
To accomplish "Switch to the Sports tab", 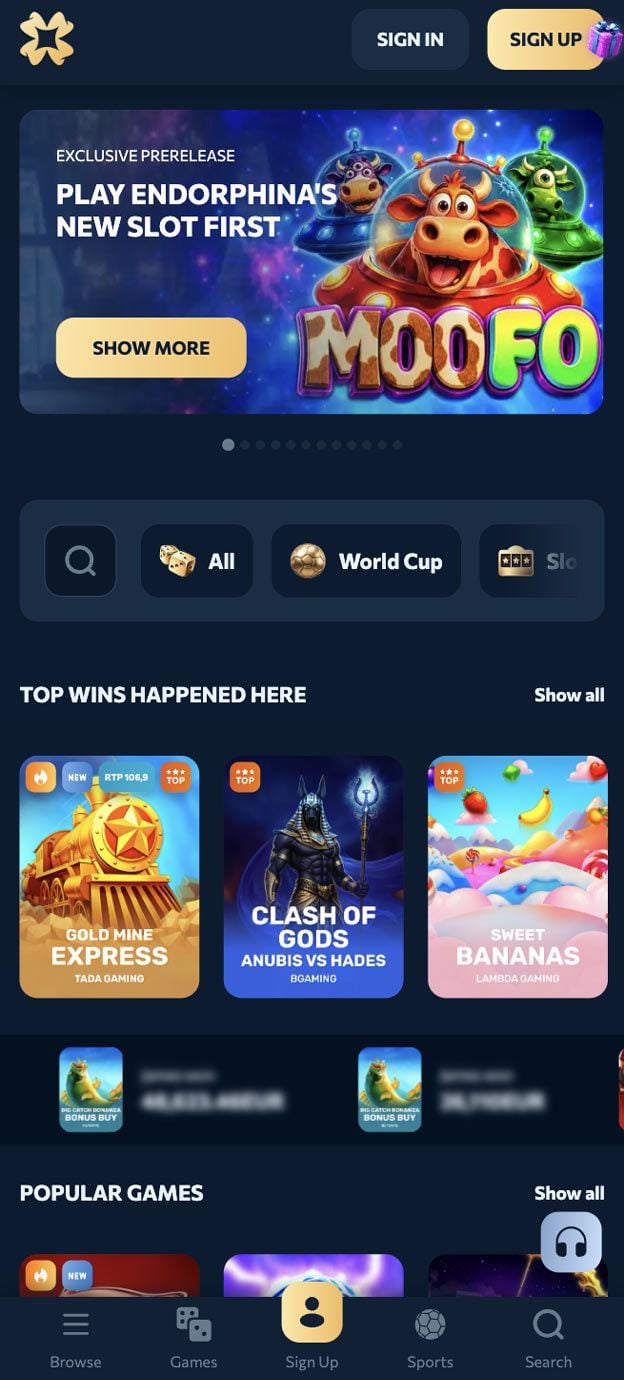I will 430,1339.
